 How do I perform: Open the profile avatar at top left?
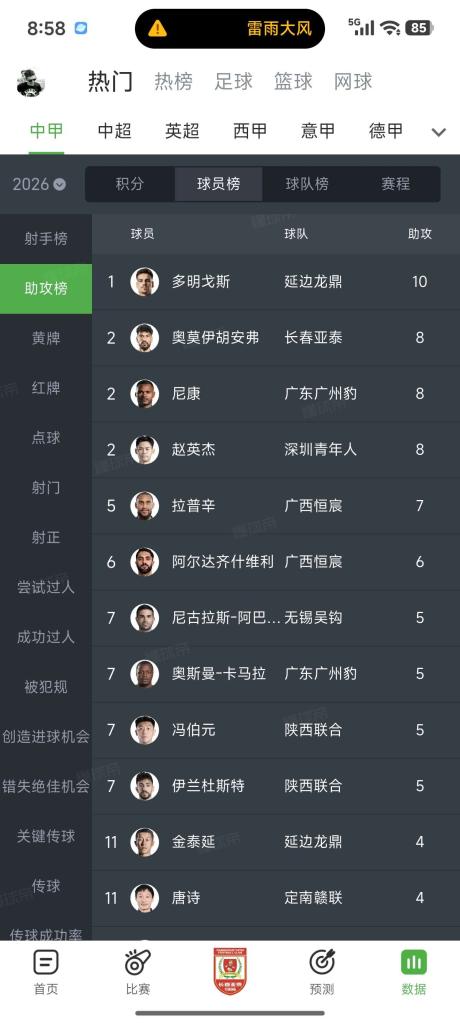(31, 83)
